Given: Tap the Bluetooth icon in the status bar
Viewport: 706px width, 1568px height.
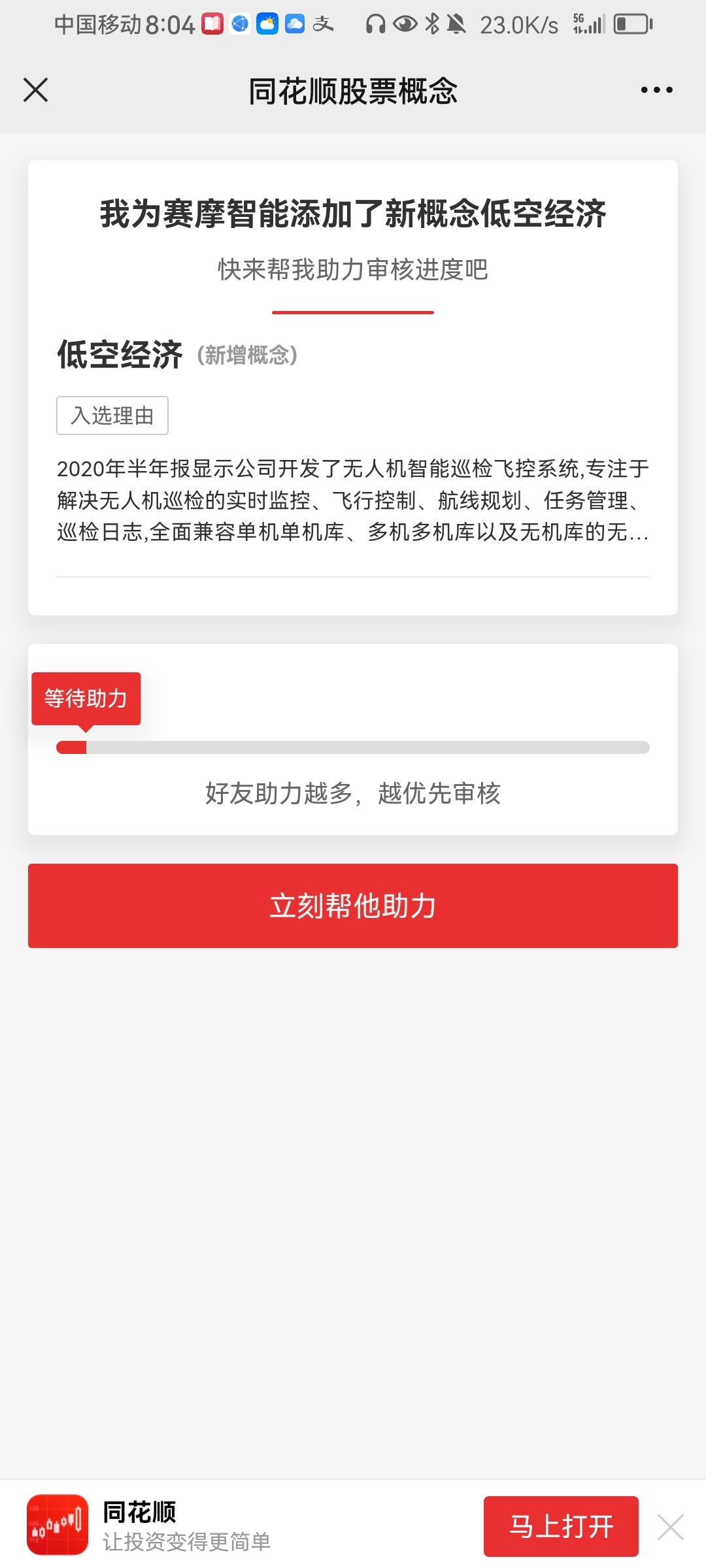Looking at the screenshot, I should 433,25.
